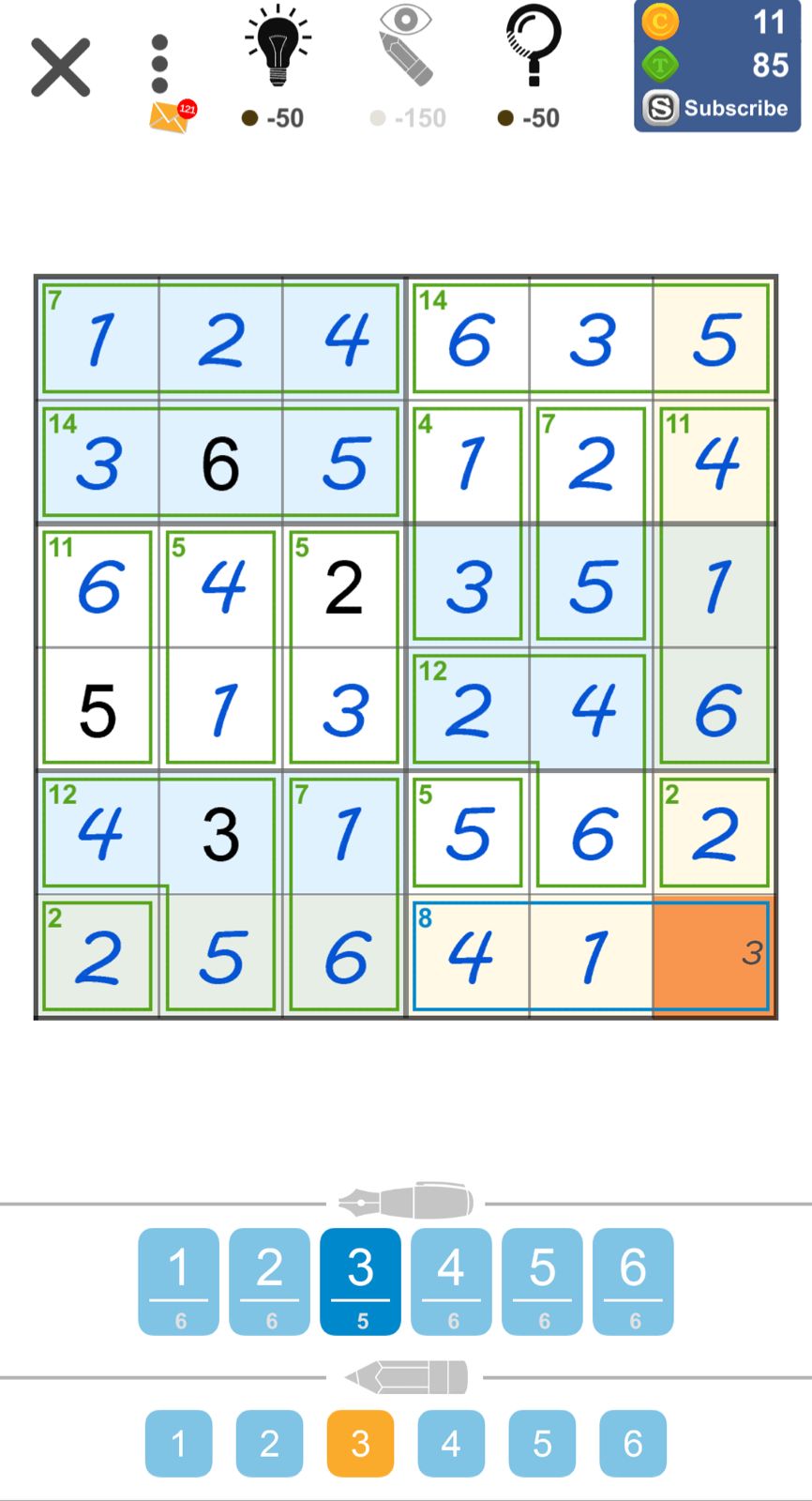
Task: Open the three-dot overflow menu
Action: (x=159, y=66)
